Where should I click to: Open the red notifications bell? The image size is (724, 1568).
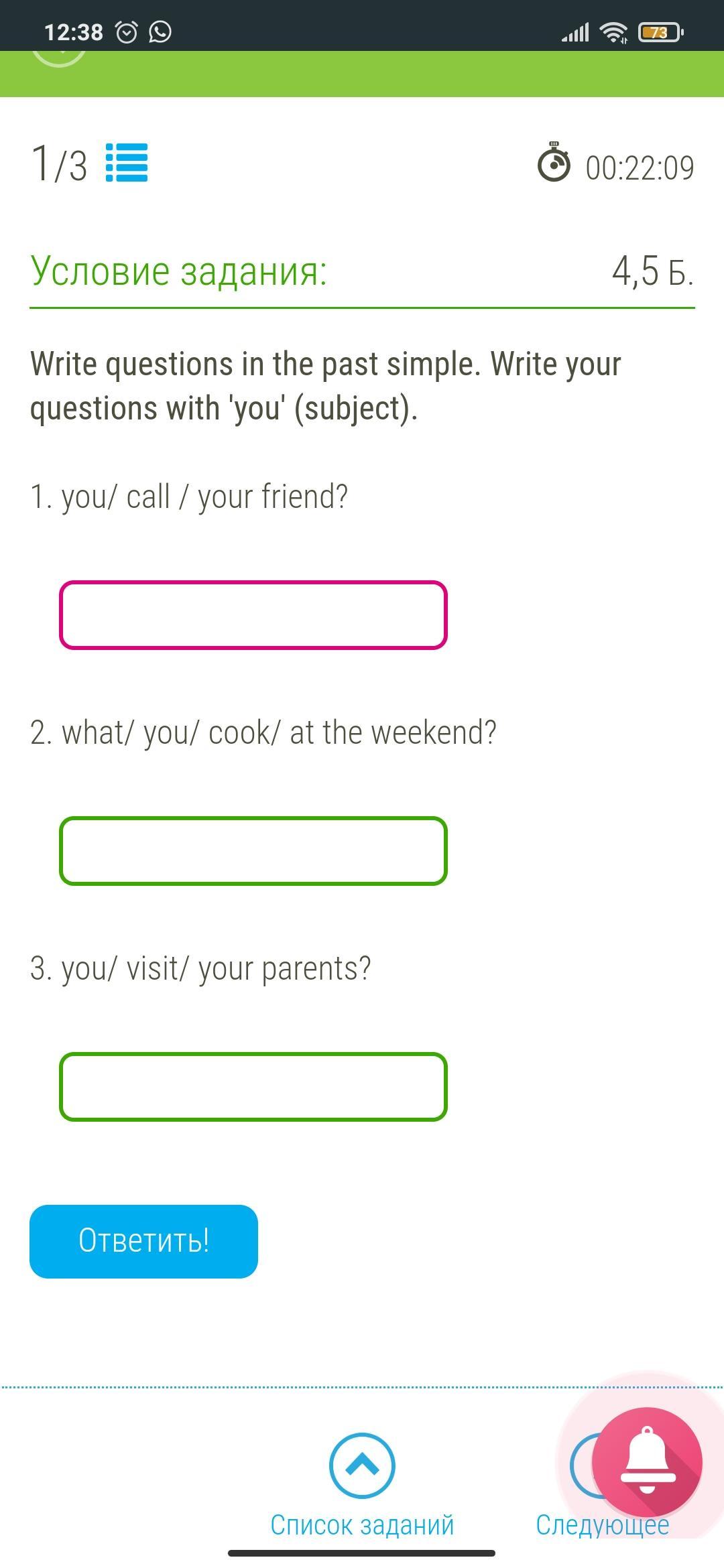point(647,1462)
